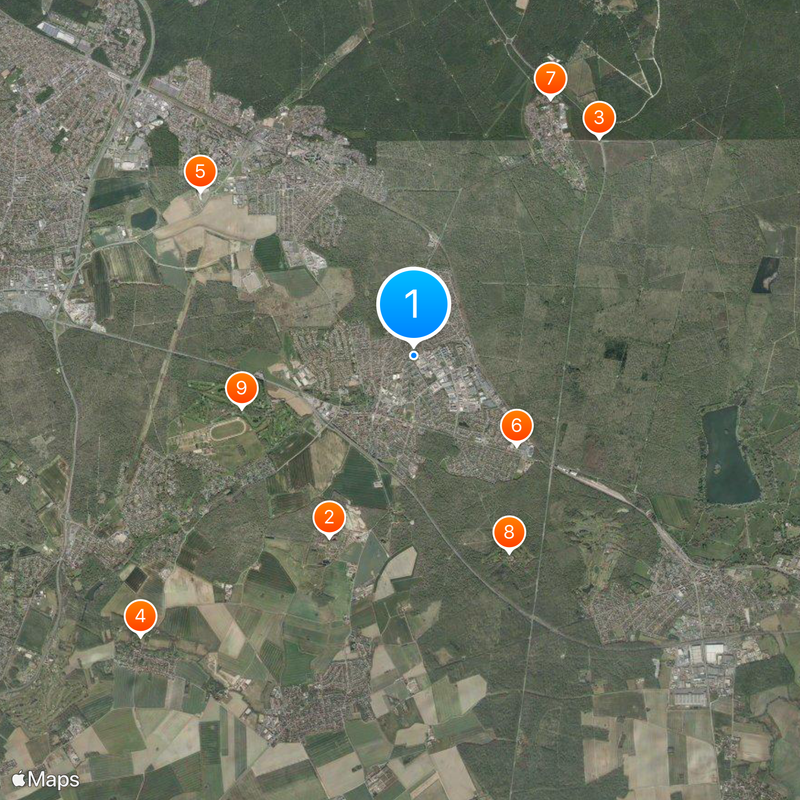Tap the orange marker numbered 5
The width and height of the screenshot is (800, 800).
click(200, 172)
